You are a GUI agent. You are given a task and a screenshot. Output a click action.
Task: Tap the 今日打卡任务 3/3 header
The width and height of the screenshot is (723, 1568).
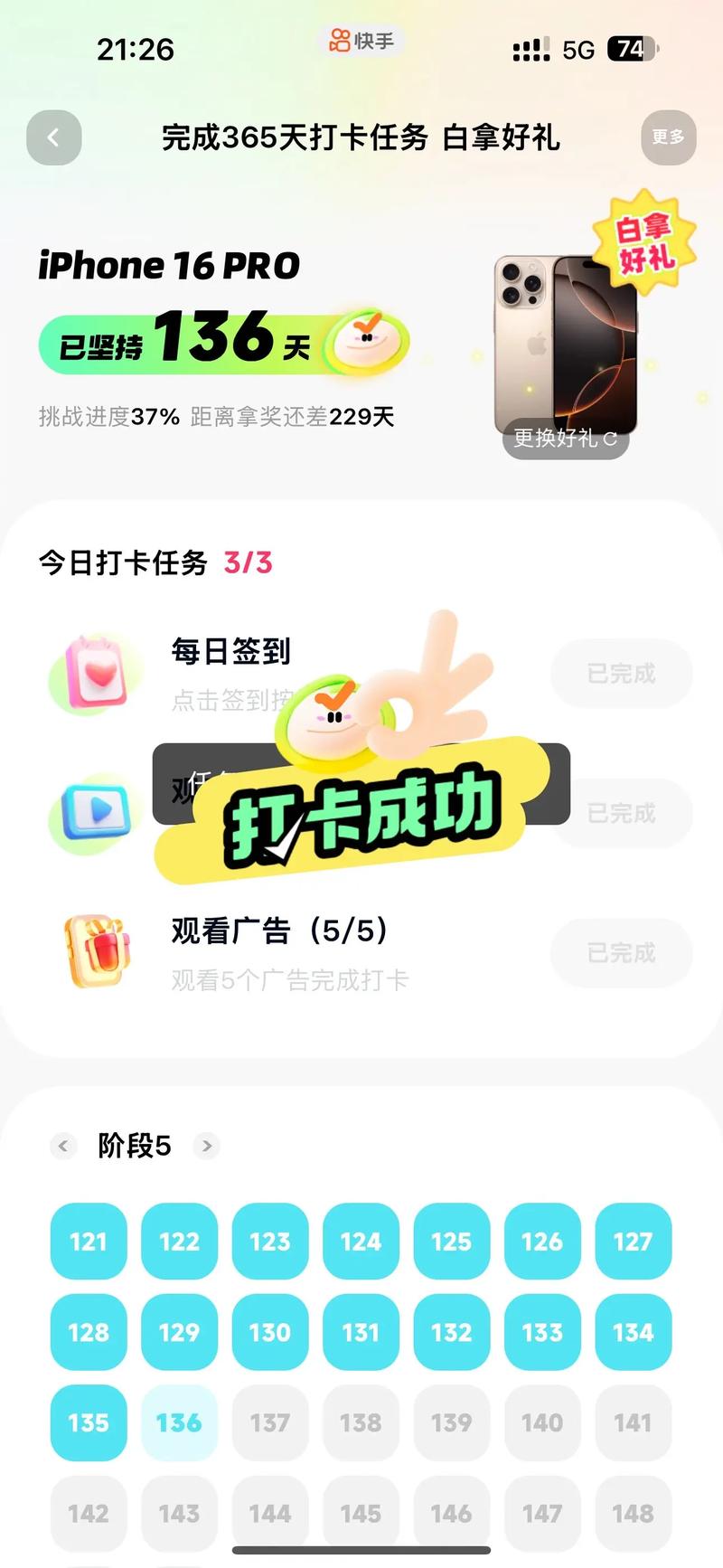coord(154,562)
